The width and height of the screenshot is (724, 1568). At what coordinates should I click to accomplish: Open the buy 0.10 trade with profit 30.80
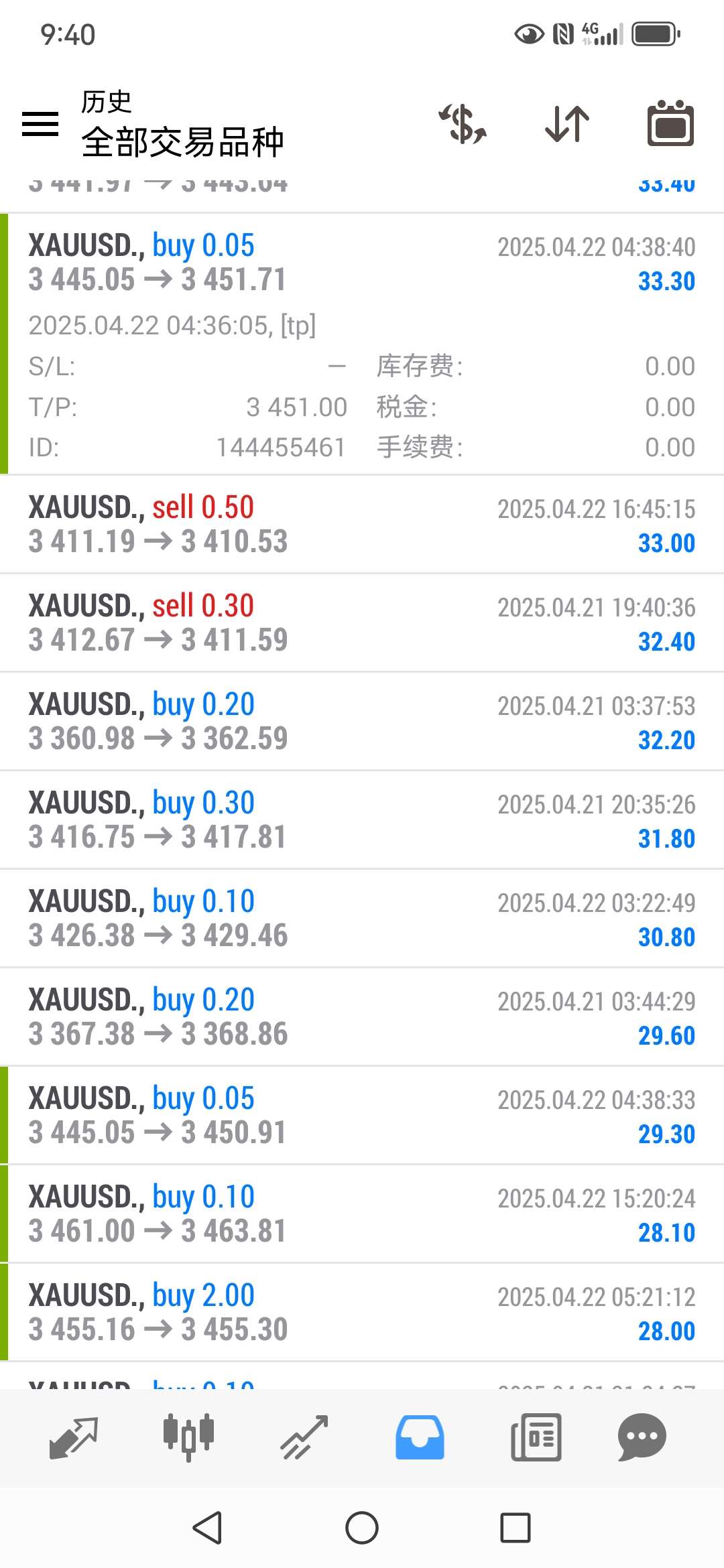click(x=362, y=919)
